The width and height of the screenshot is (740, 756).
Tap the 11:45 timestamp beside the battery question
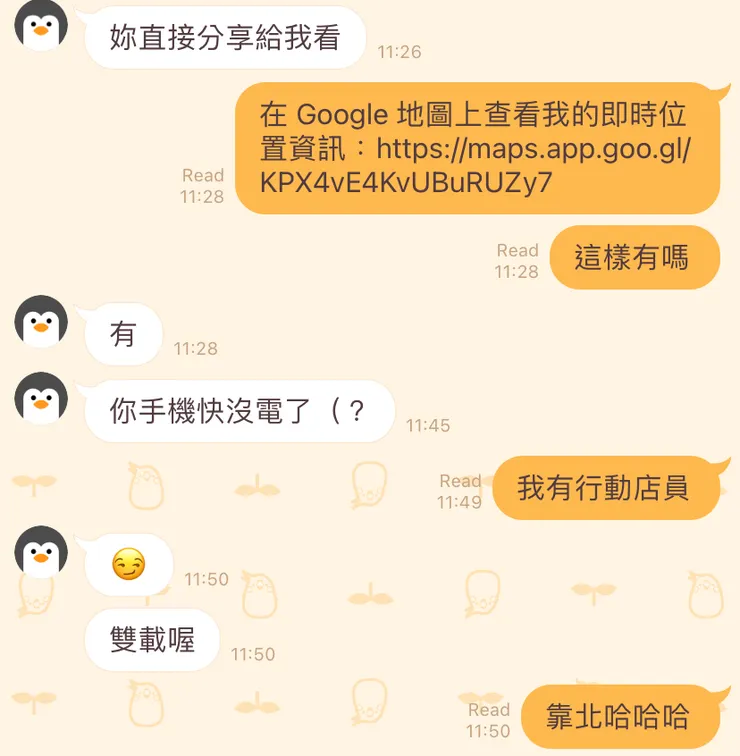point(429,425)
